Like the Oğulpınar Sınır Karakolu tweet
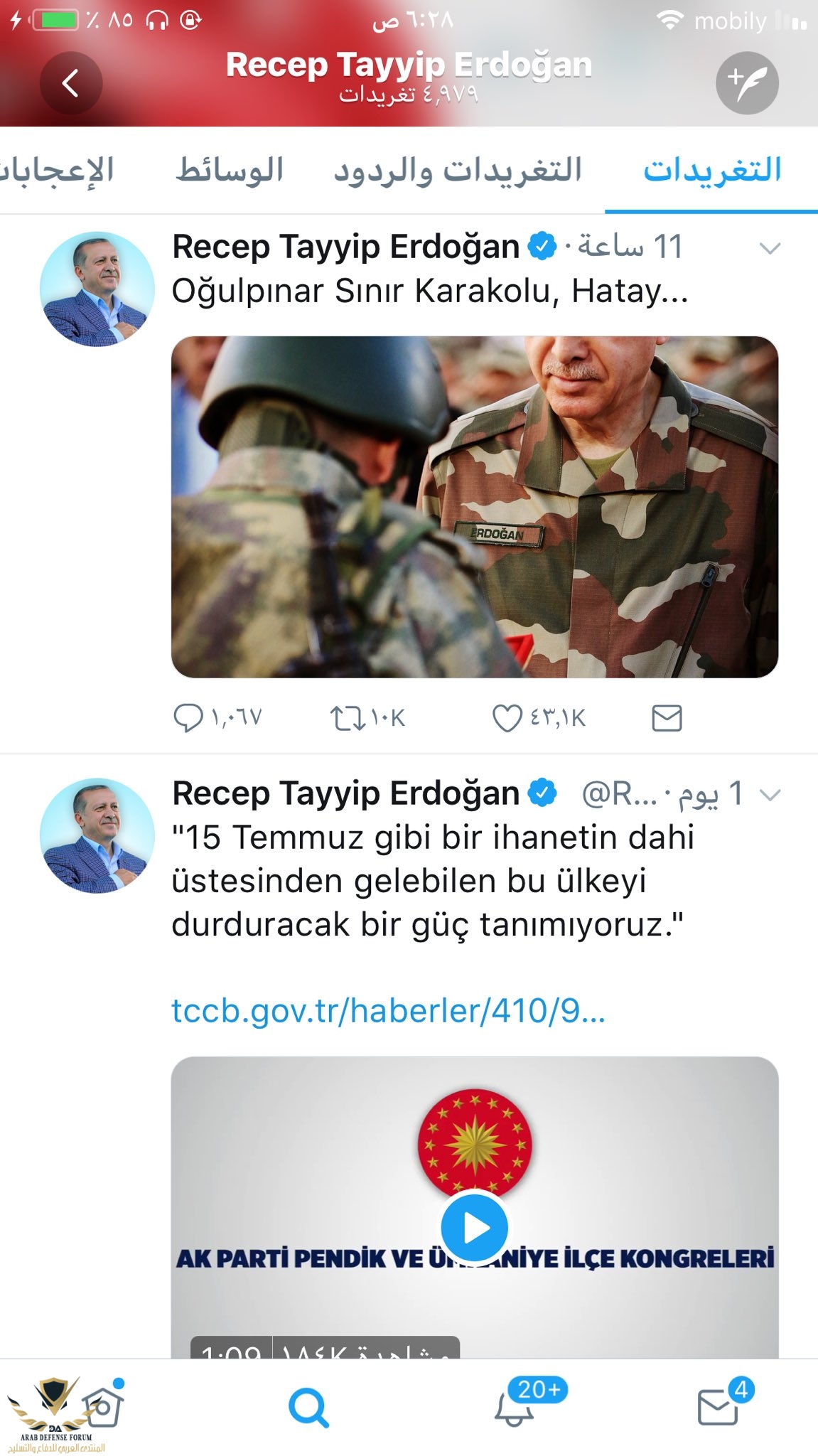Screen dimensions: 818x1456 (x=507, y=718)
